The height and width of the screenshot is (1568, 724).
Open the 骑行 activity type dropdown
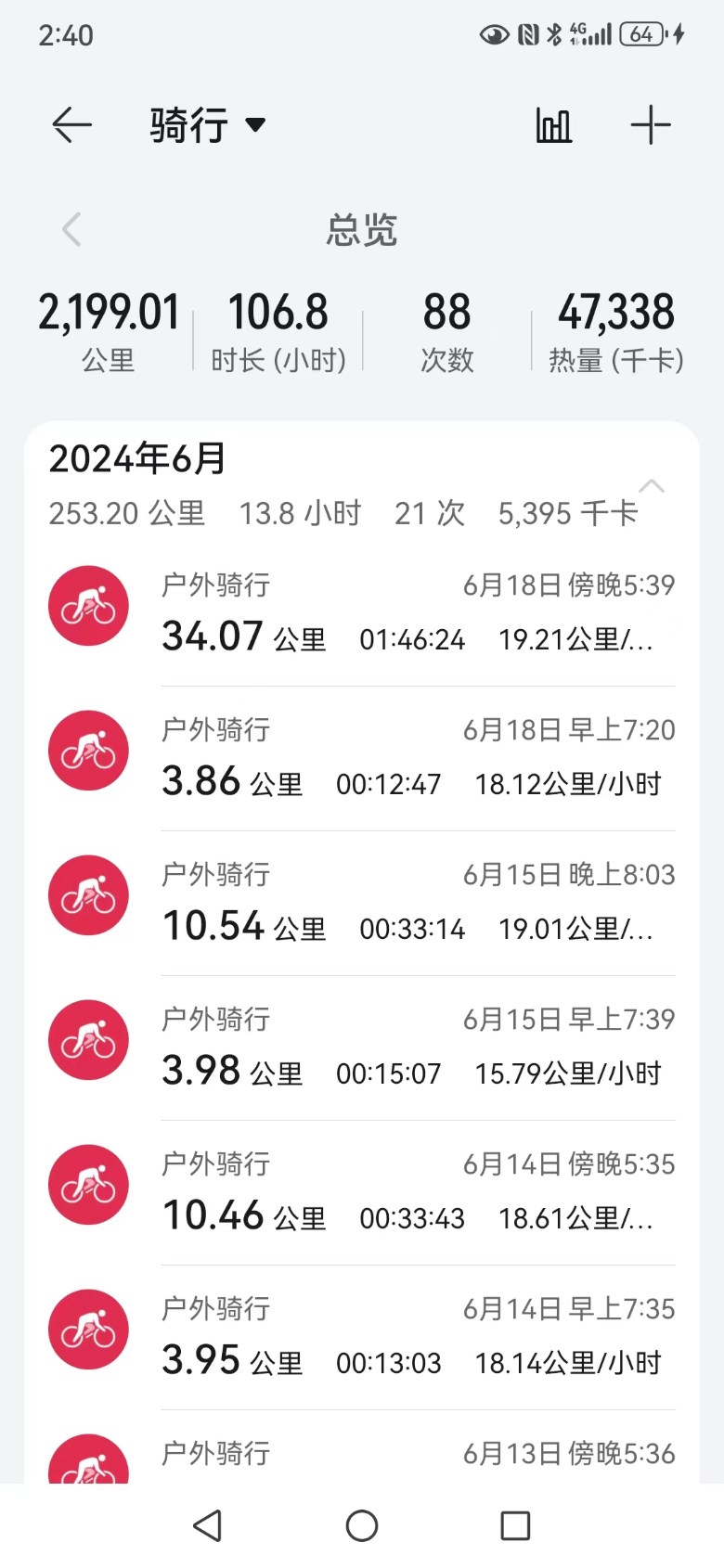click(208, 124)
